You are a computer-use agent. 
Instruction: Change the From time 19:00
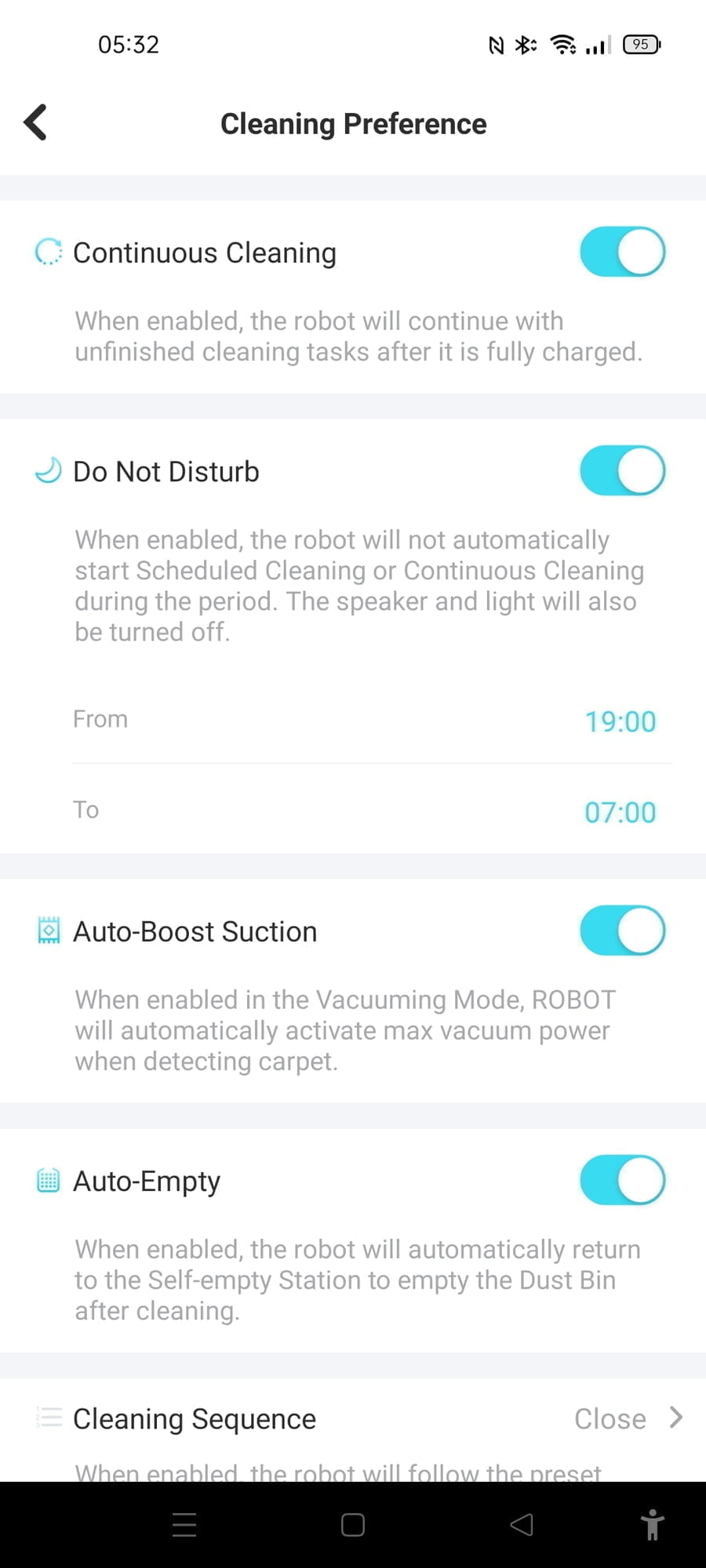[x=620, y=721]
